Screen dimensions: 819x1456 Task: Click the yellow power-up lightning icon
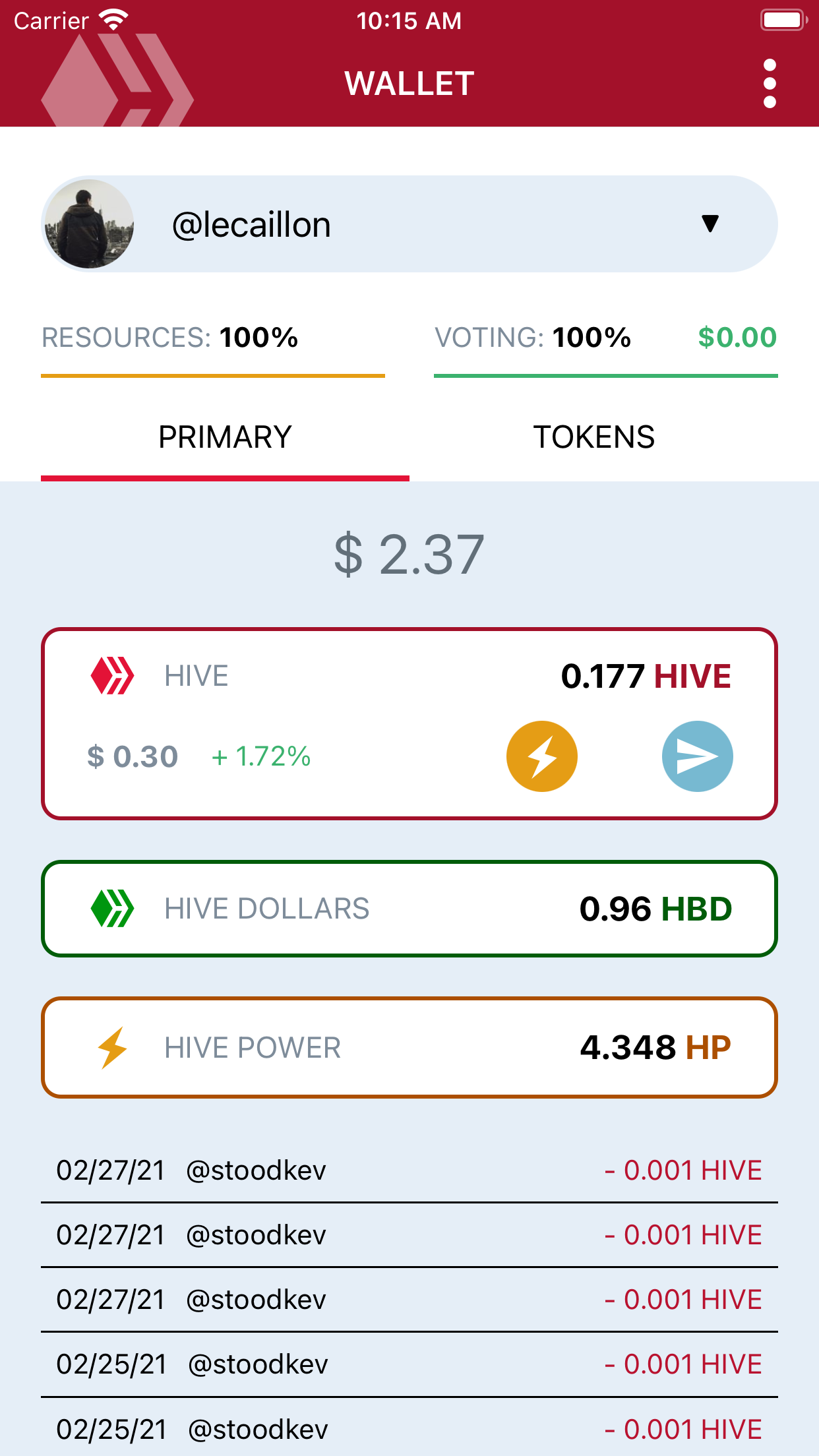(541, 756)
